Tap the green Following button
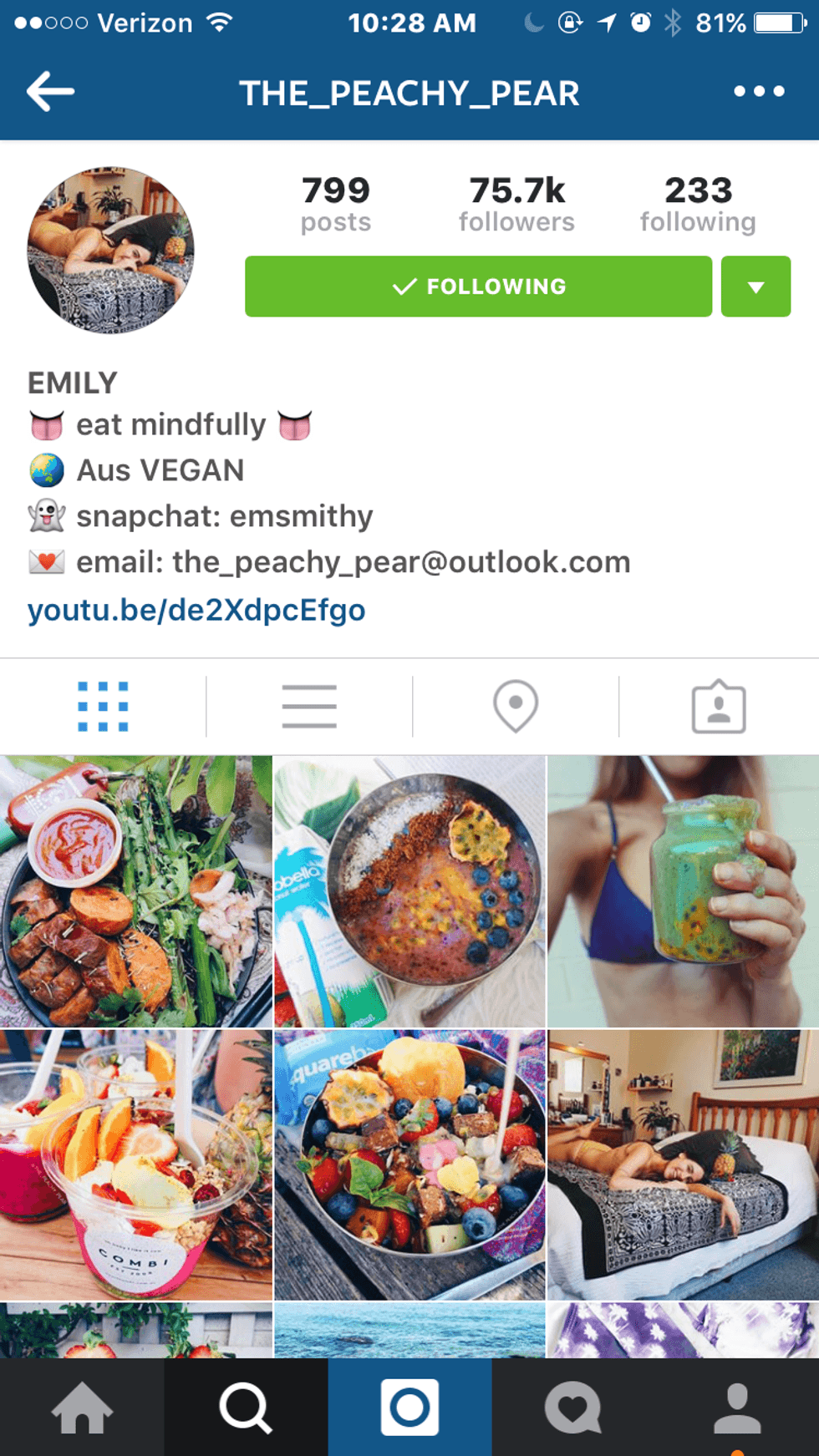This screenshot has height=1456, width=819. pos(478,287)
